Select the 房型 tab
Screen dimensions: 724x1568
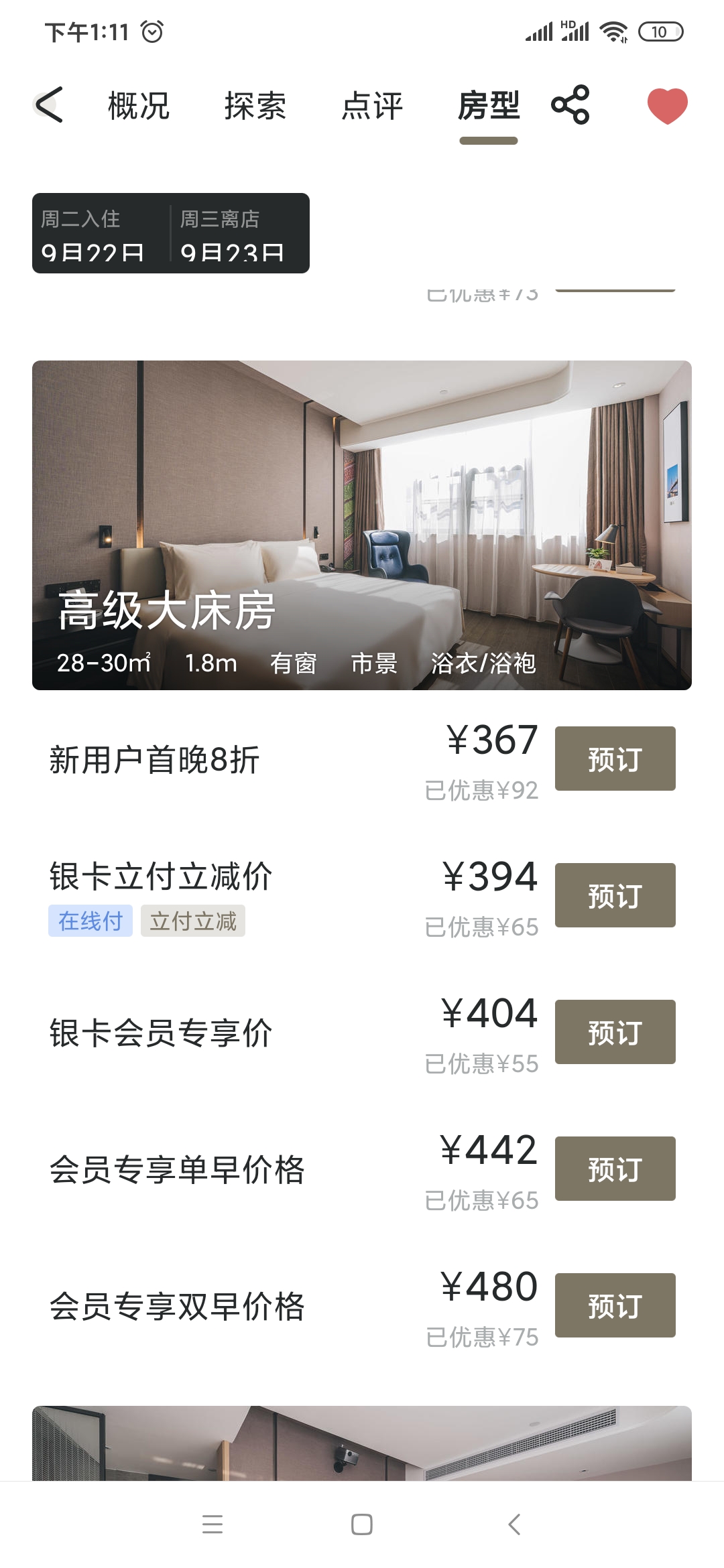coord(488,106)
